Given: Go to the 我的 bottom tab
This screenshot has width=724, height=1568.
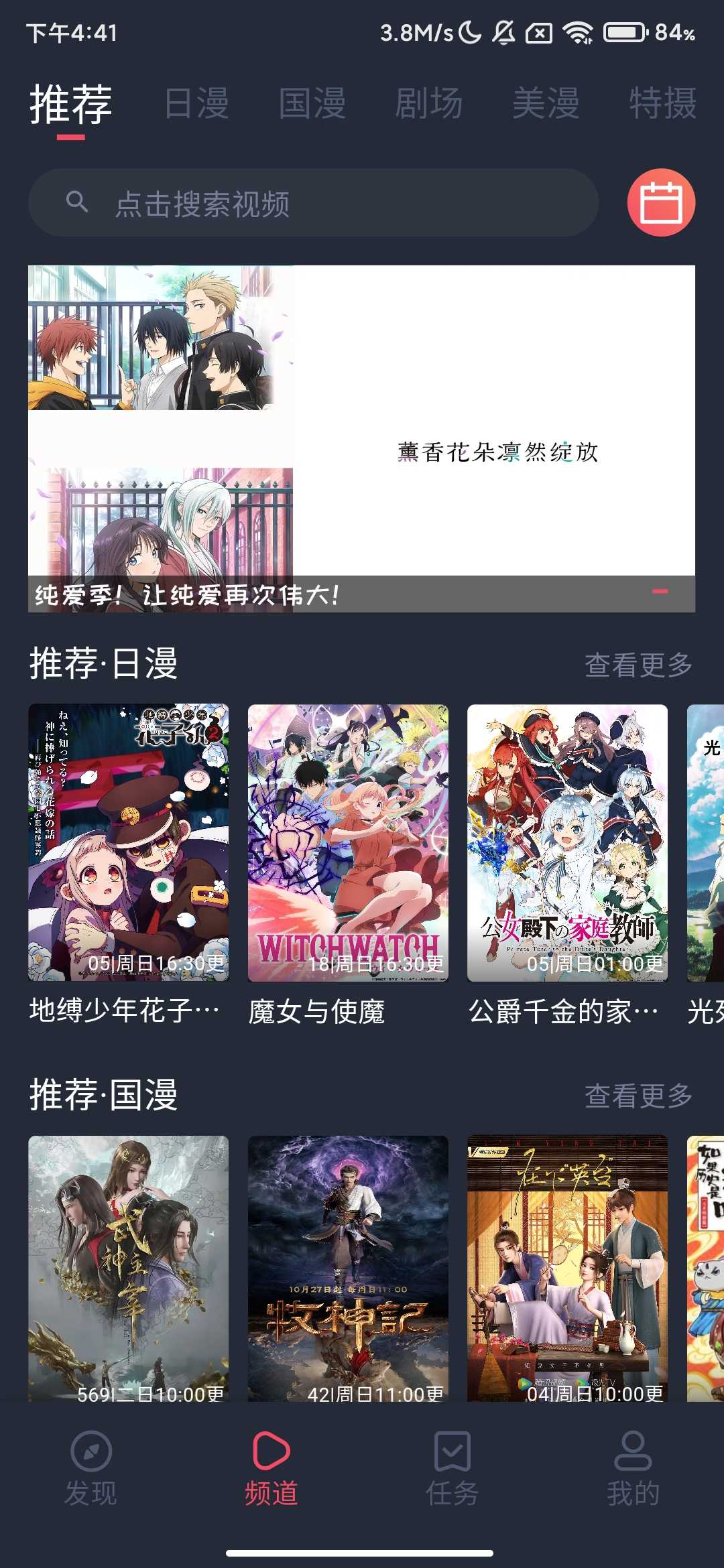Looking at the screenshot, I should pos(633,1469).
